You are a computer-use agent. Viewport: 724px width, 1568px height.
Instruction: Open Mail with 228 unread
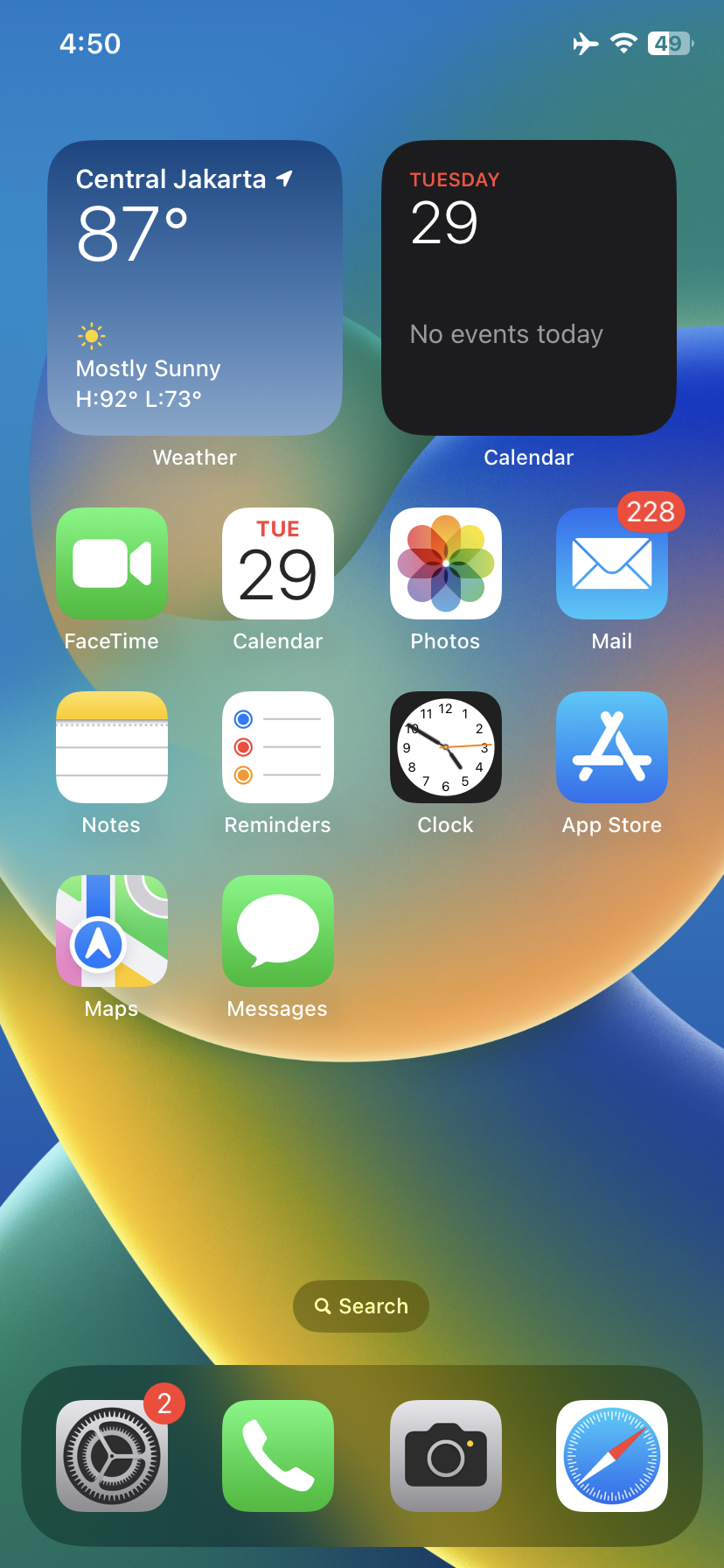611,563
